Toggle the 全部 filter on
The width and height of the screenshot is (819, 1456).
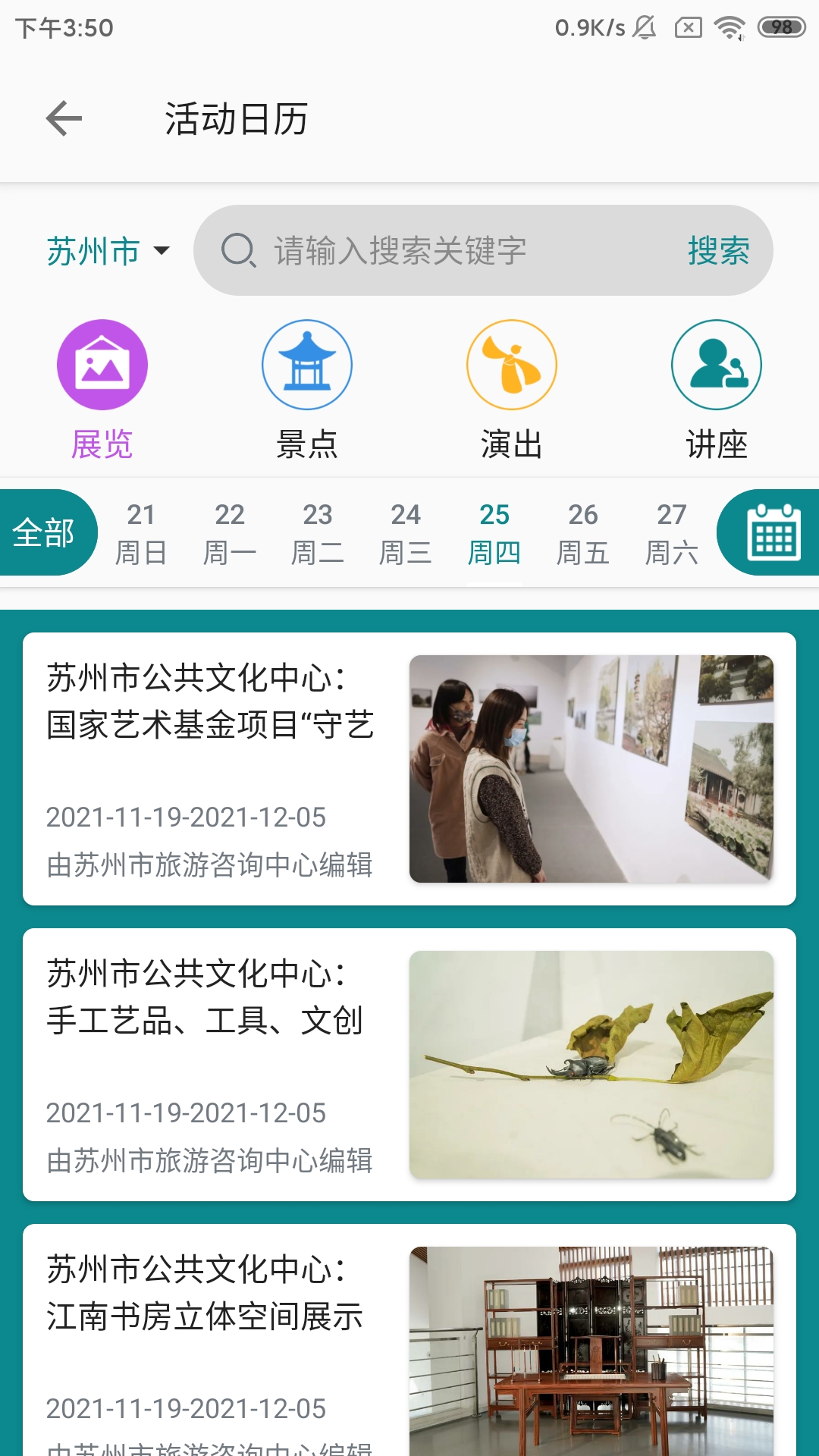tap(43, 533)
